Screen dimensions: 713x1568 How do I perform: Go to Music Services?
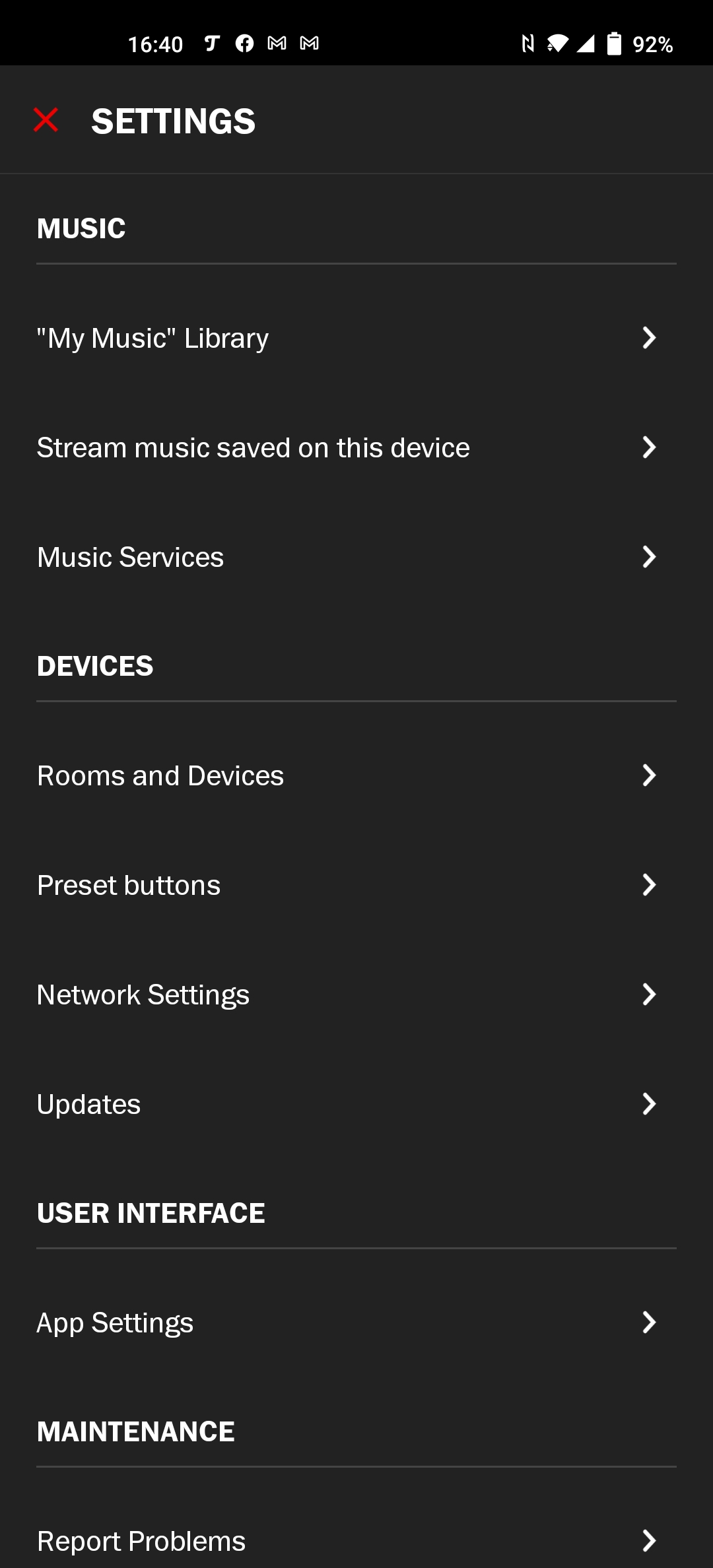click(356, 557)
